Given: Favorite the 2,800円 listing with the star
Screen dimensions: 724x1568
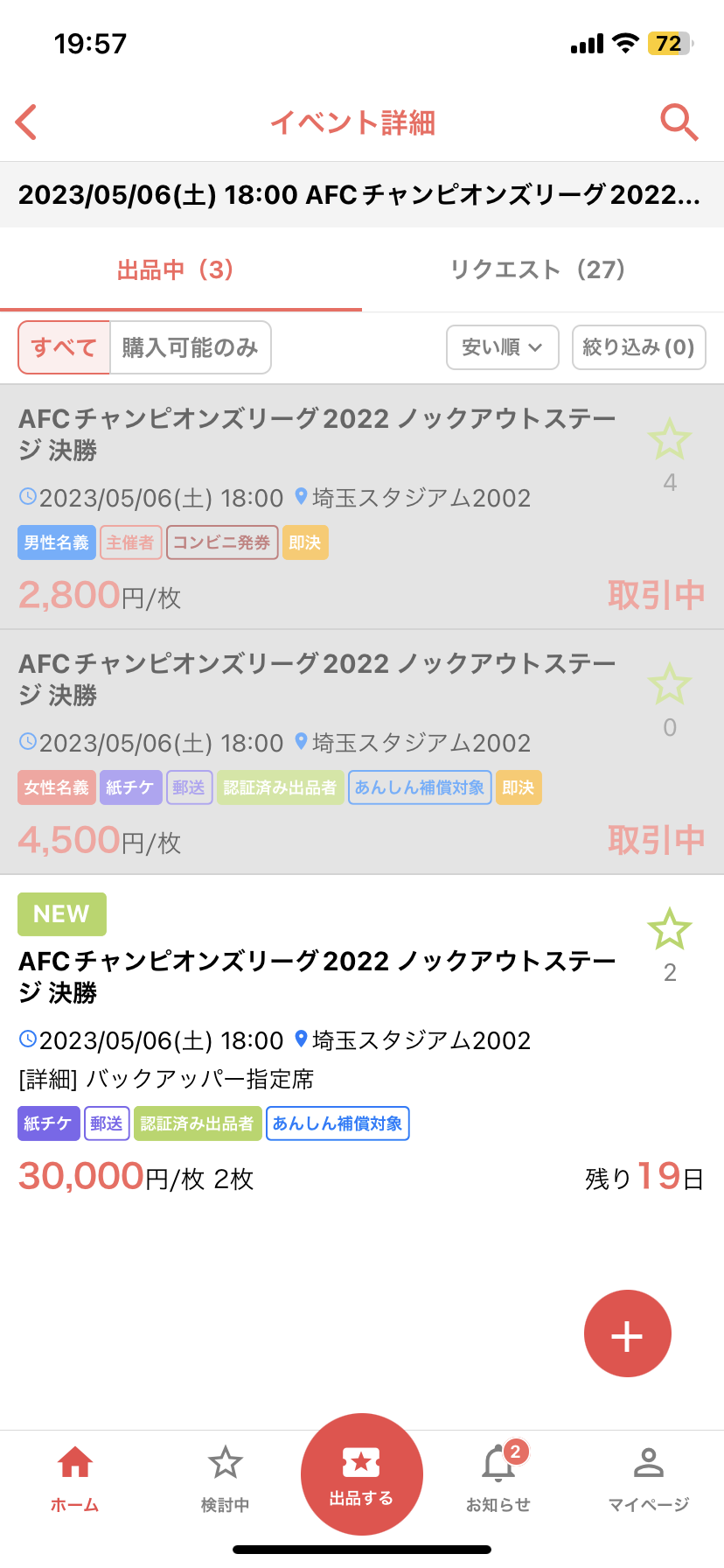Looking at the screenshot, I should pyautogui.click(x=669, y=439).
